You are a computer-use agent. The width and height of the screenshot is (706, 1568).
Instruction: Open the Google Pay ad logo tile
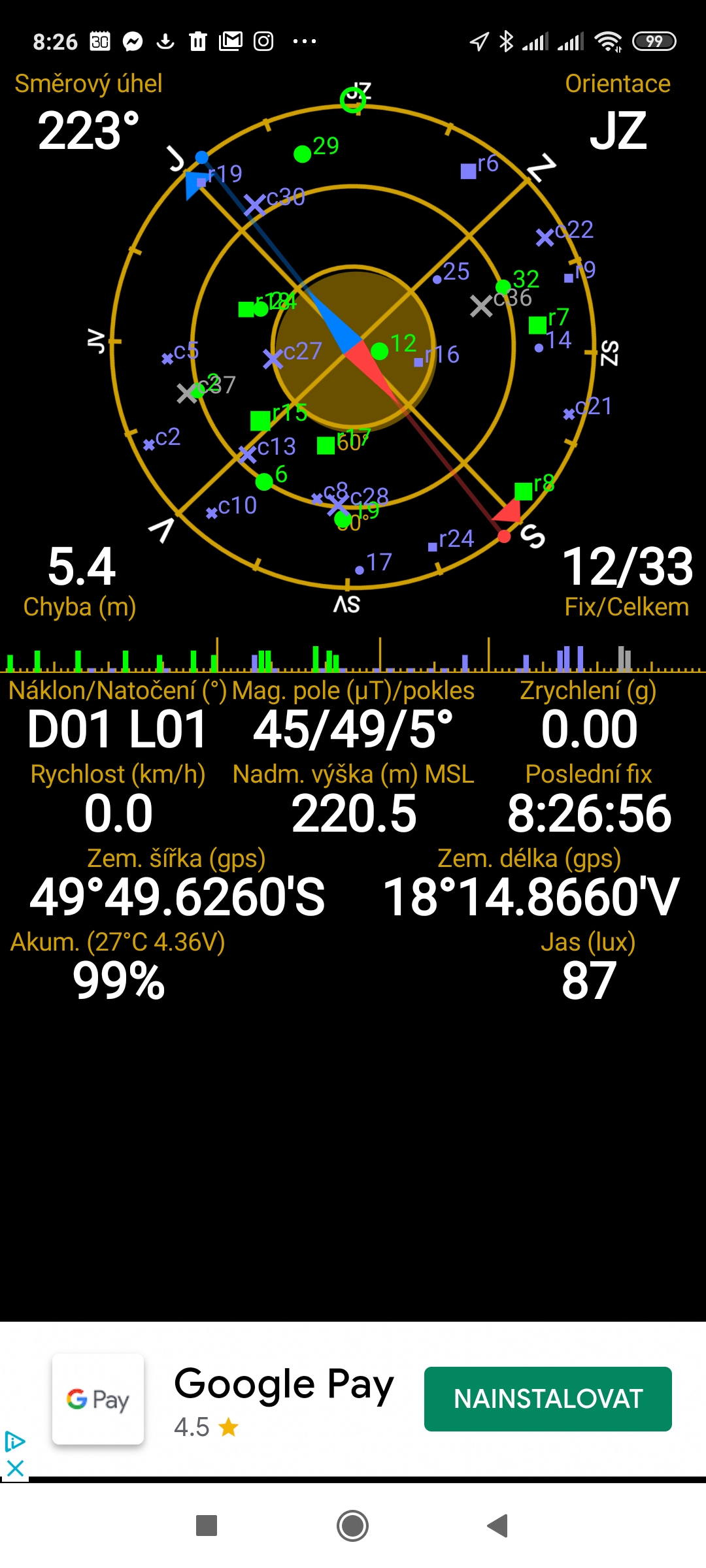[x=98, y=1399]
